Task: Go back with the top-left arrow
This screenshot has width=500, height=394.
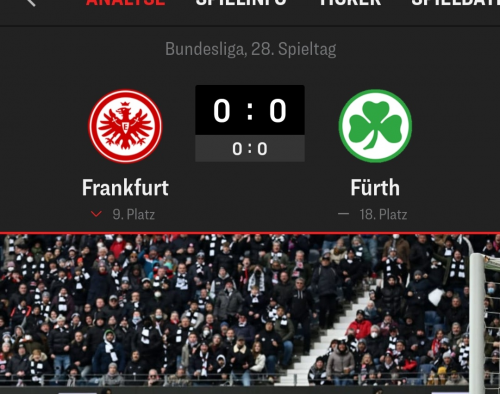Action: (31, 2)
